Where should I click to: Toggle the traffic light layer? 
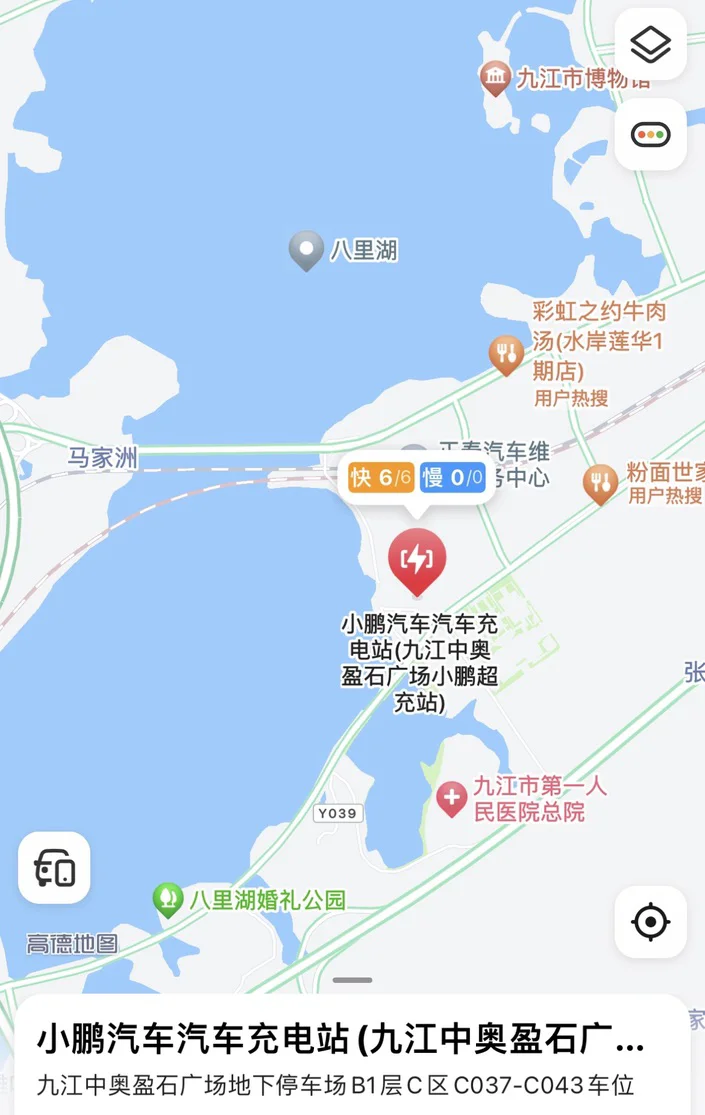tap(650, 134)
